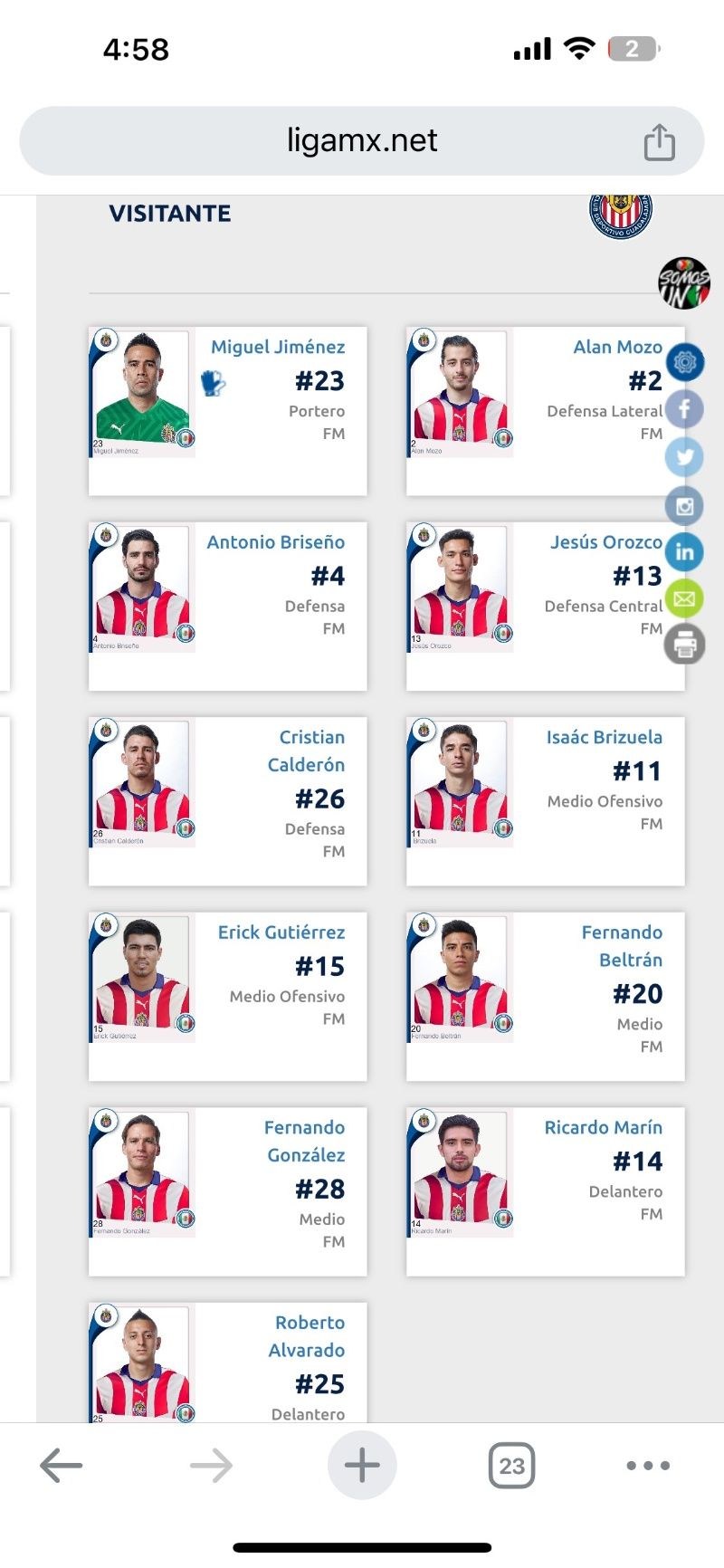The image size is (724, 1568).
Task: Select Roberto Alvarado's player card
Action: [227, 1362]
